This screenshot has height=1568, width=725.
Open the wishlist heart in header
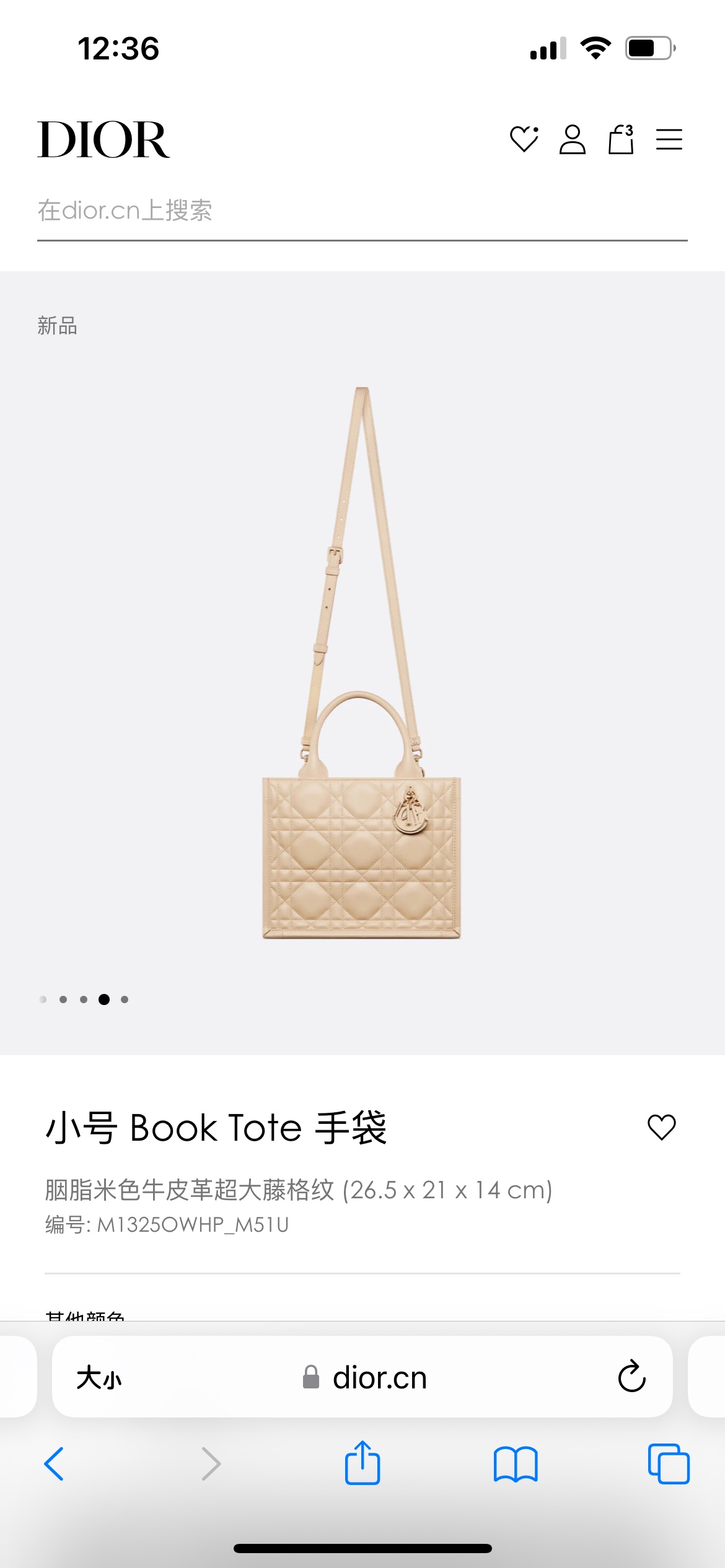click(x=524, y=139)
